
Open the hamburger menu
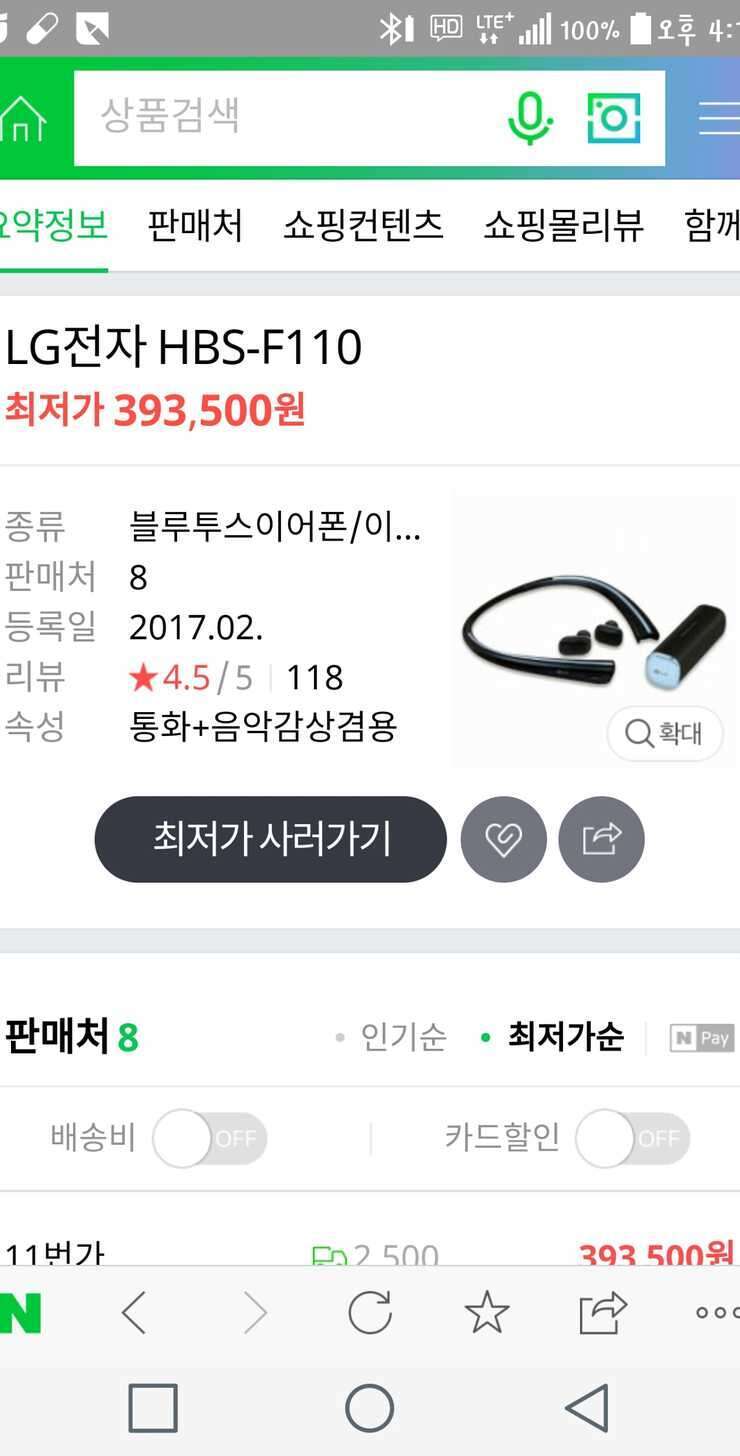tap(719, 118)
